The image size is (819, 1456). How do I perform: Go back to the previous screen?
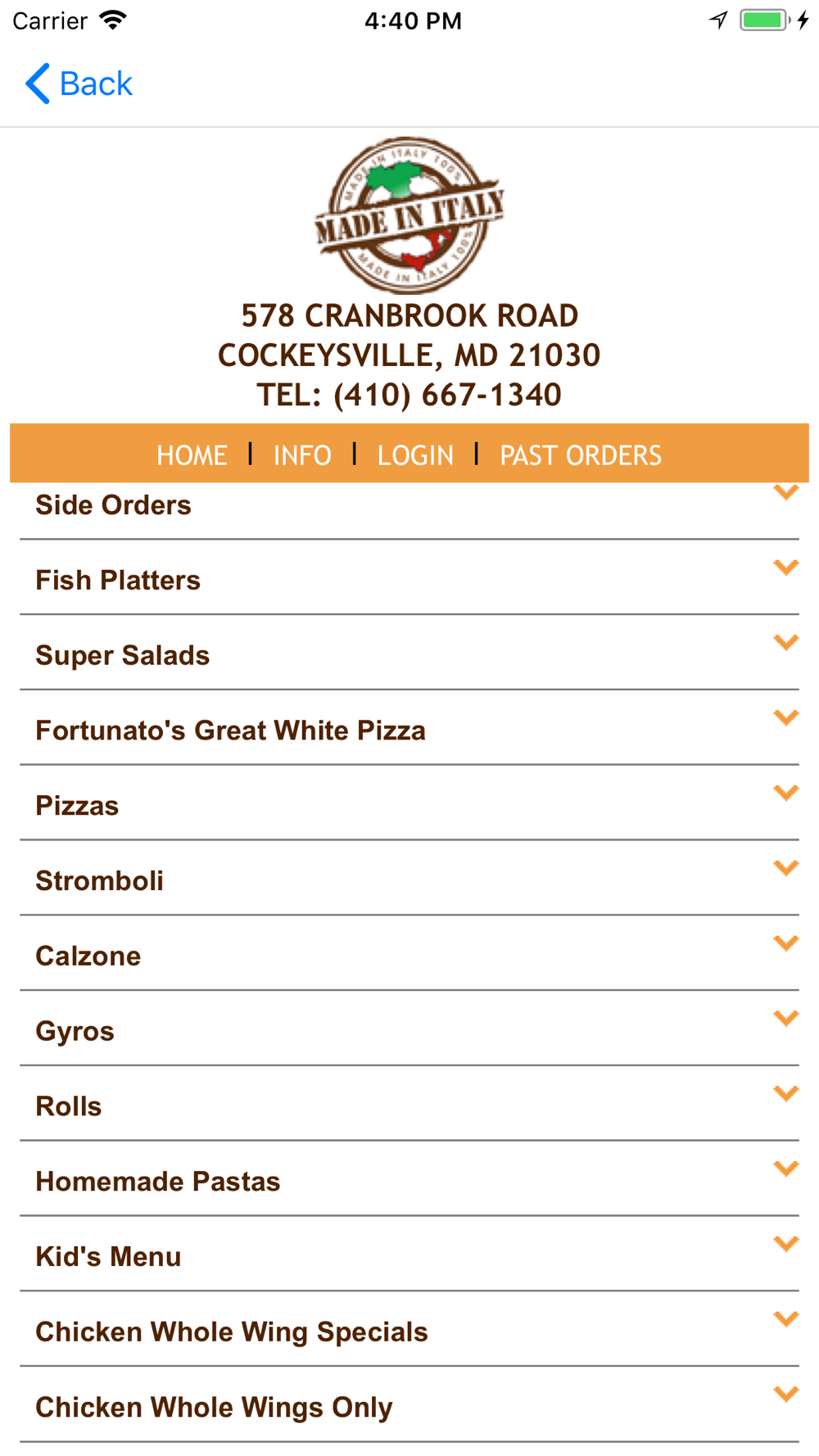(x=79, y=84)
